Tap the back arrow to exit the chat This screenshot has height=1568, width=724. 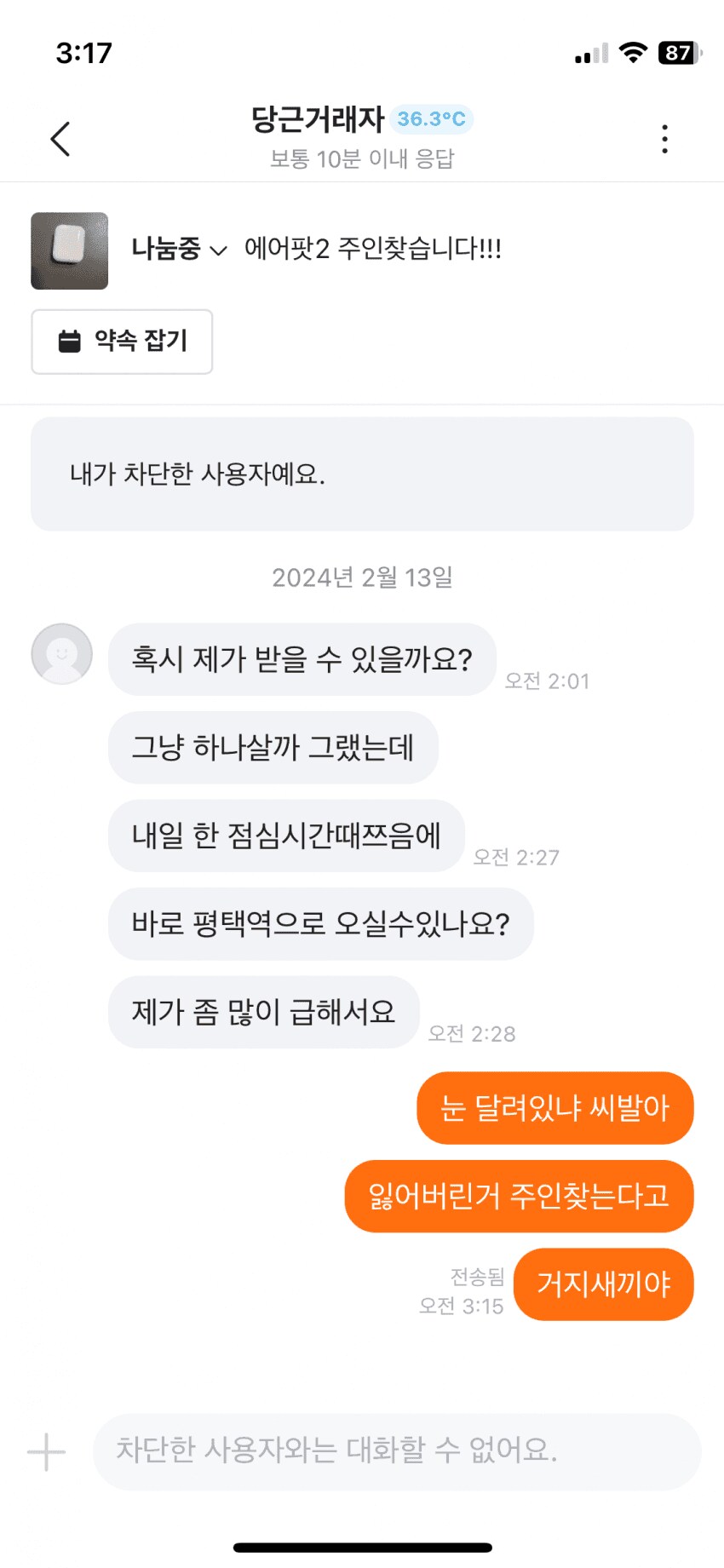coord(60,138)
